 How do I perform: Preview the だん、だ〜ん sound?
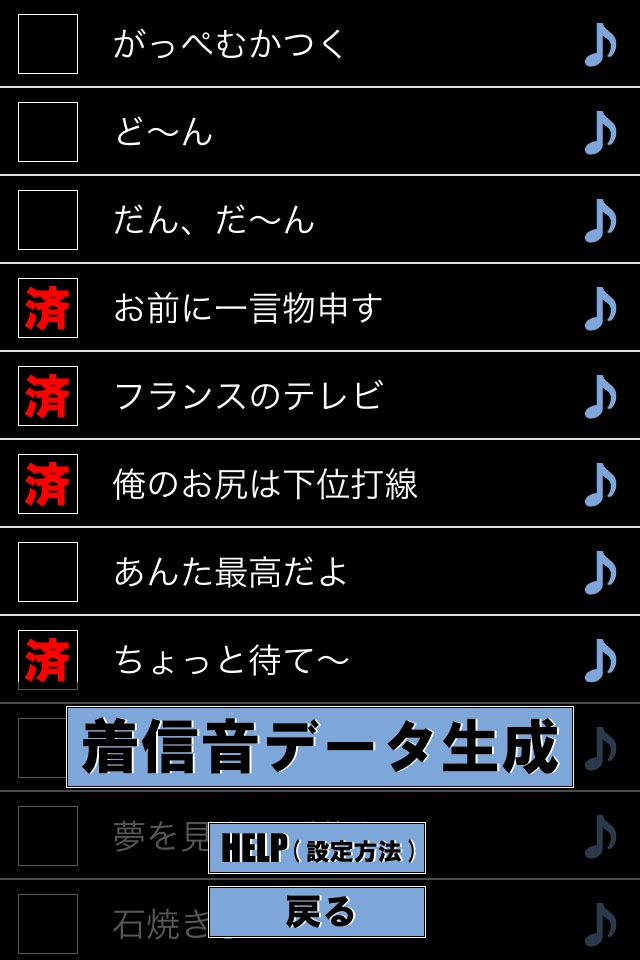coord(600,220)
